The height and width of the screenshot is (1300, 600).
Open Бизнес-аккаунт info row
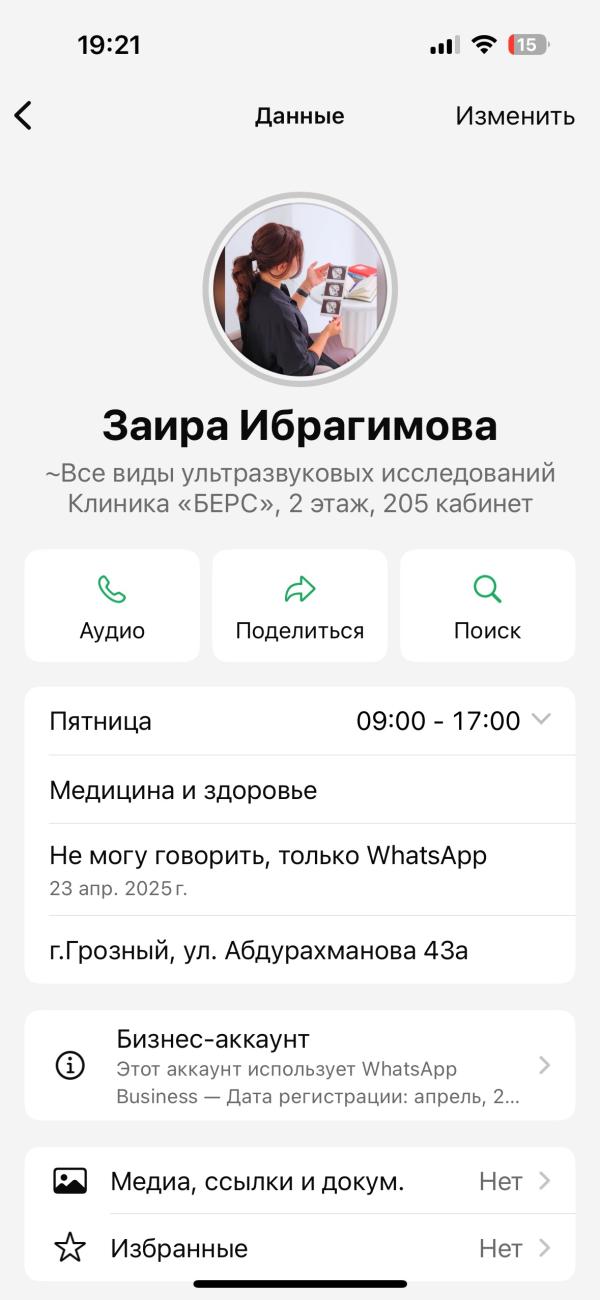click(x=300, y=1066)
